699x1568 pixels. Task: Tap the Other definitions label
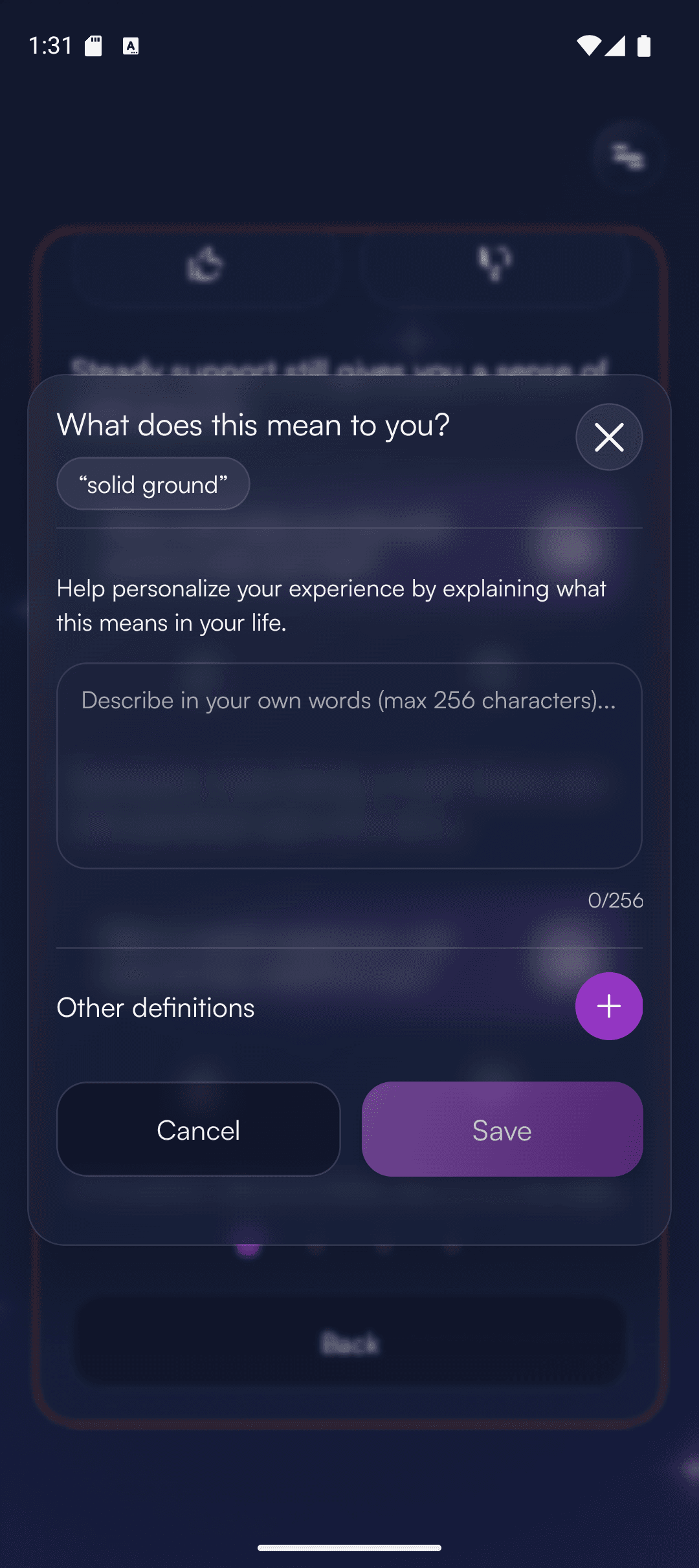[x=155, y=1007]
